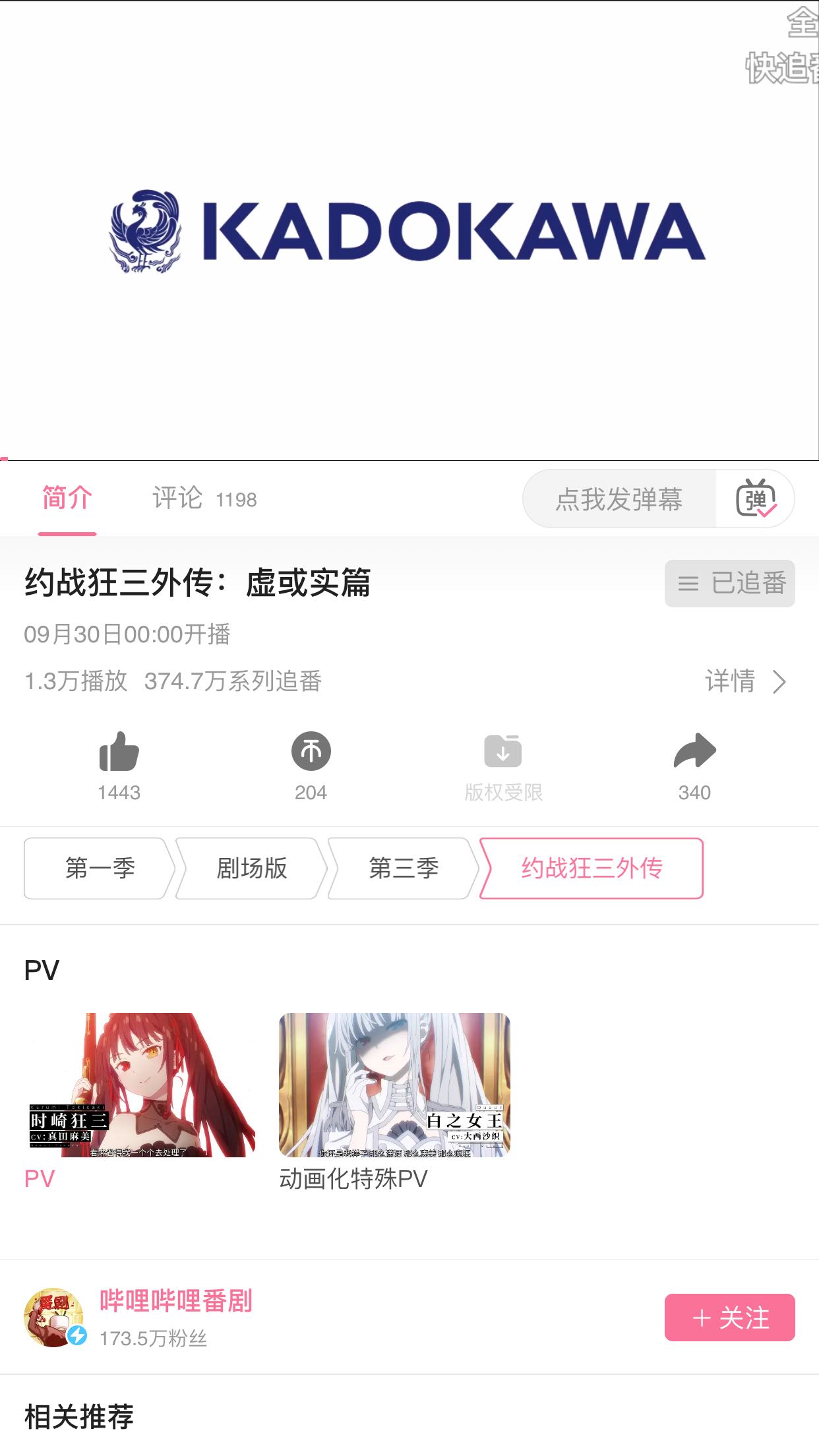This screenshot has width=819, height=1456.
Task: Open 详情 details chevron
Action: click(x=746, y=681)
